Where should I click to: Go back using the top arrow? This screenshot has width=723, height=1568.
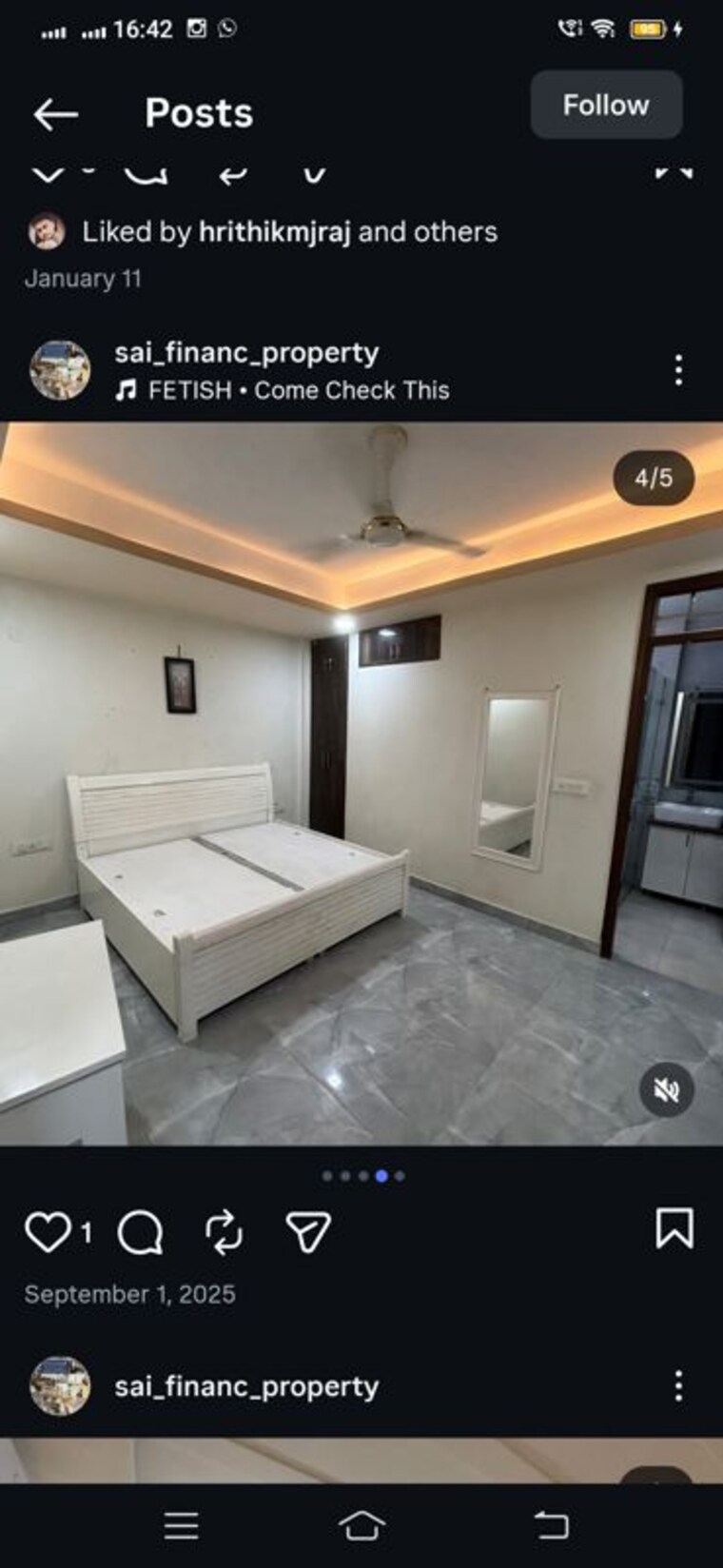[x=55, y=114]
